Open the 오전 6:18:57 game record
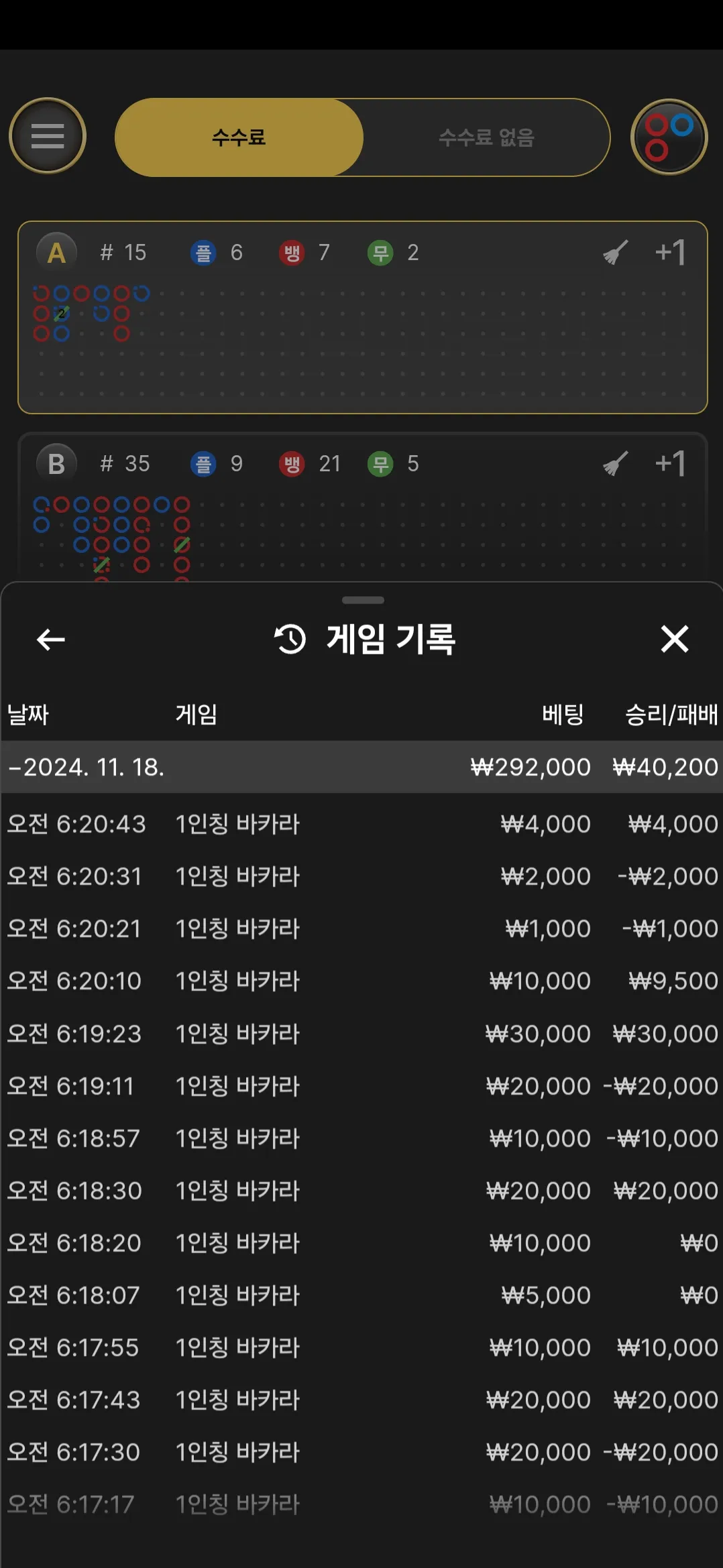The image size is (723, 1568). pyautogui.click(x=361, y=1138)
